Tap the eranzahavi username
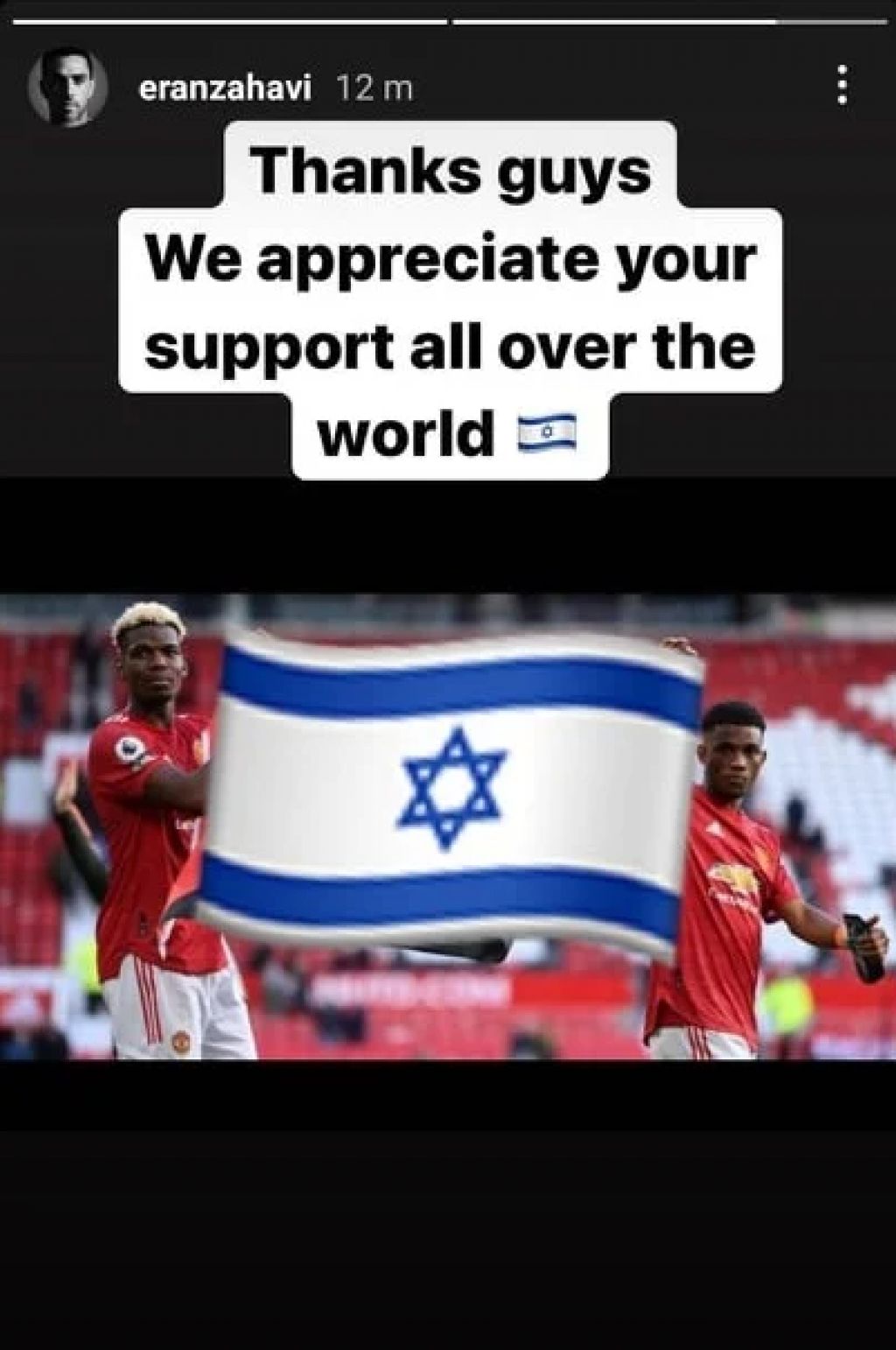The width and height of the screenshot is (896, 1350). 225,88
